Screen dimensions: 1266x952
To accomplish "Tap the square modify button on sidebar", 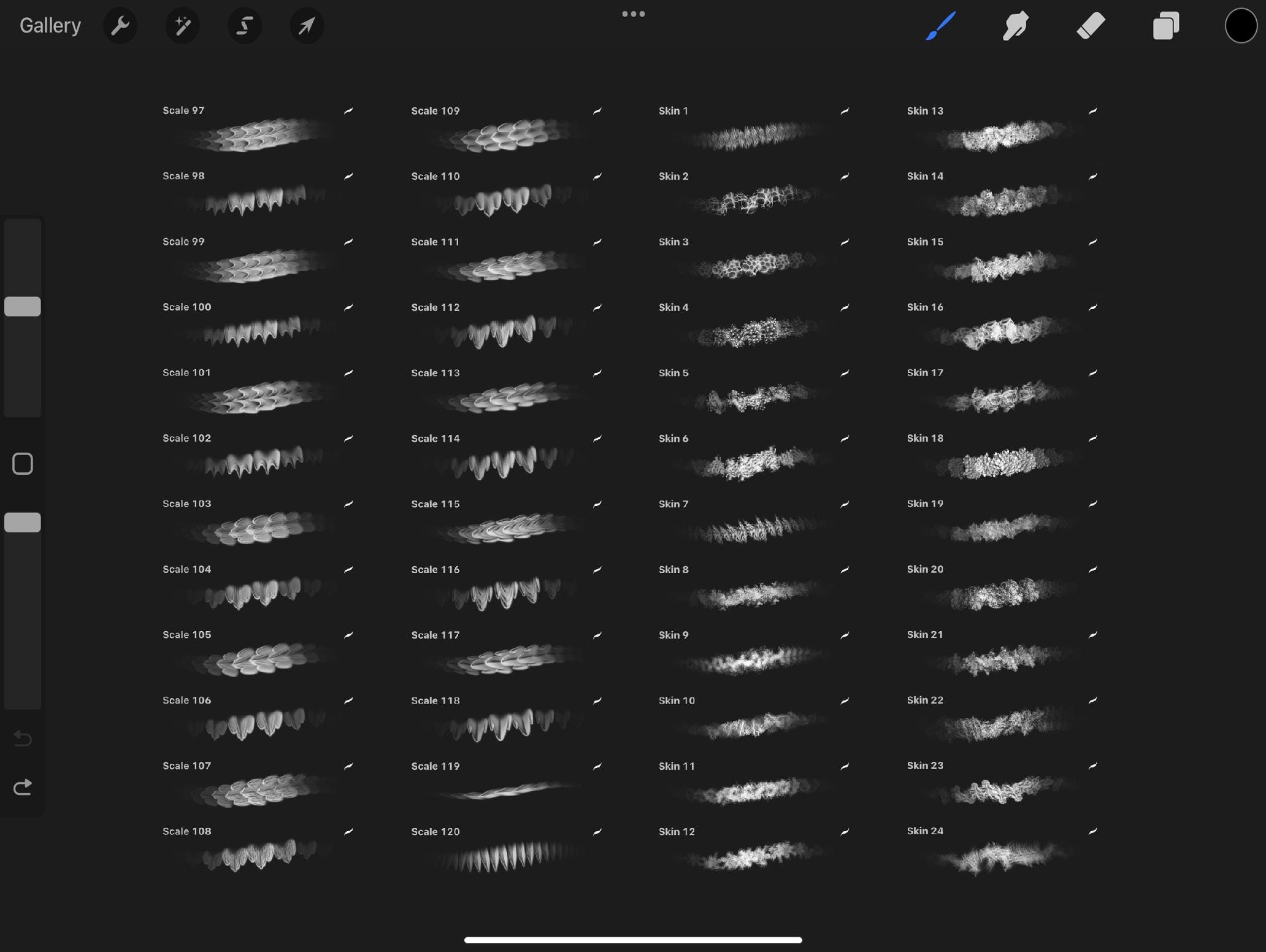I will coord(23,464).
